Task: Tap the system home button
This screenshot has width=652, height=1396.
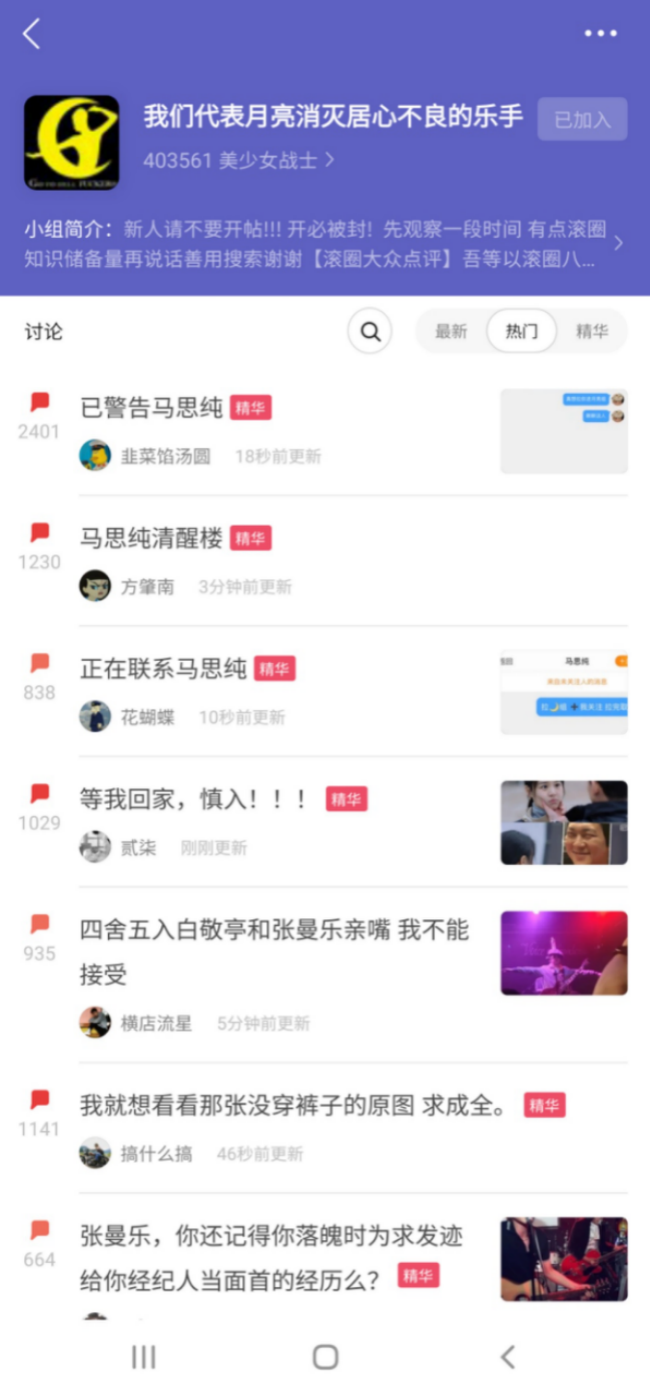Action: coord(325,1357)
